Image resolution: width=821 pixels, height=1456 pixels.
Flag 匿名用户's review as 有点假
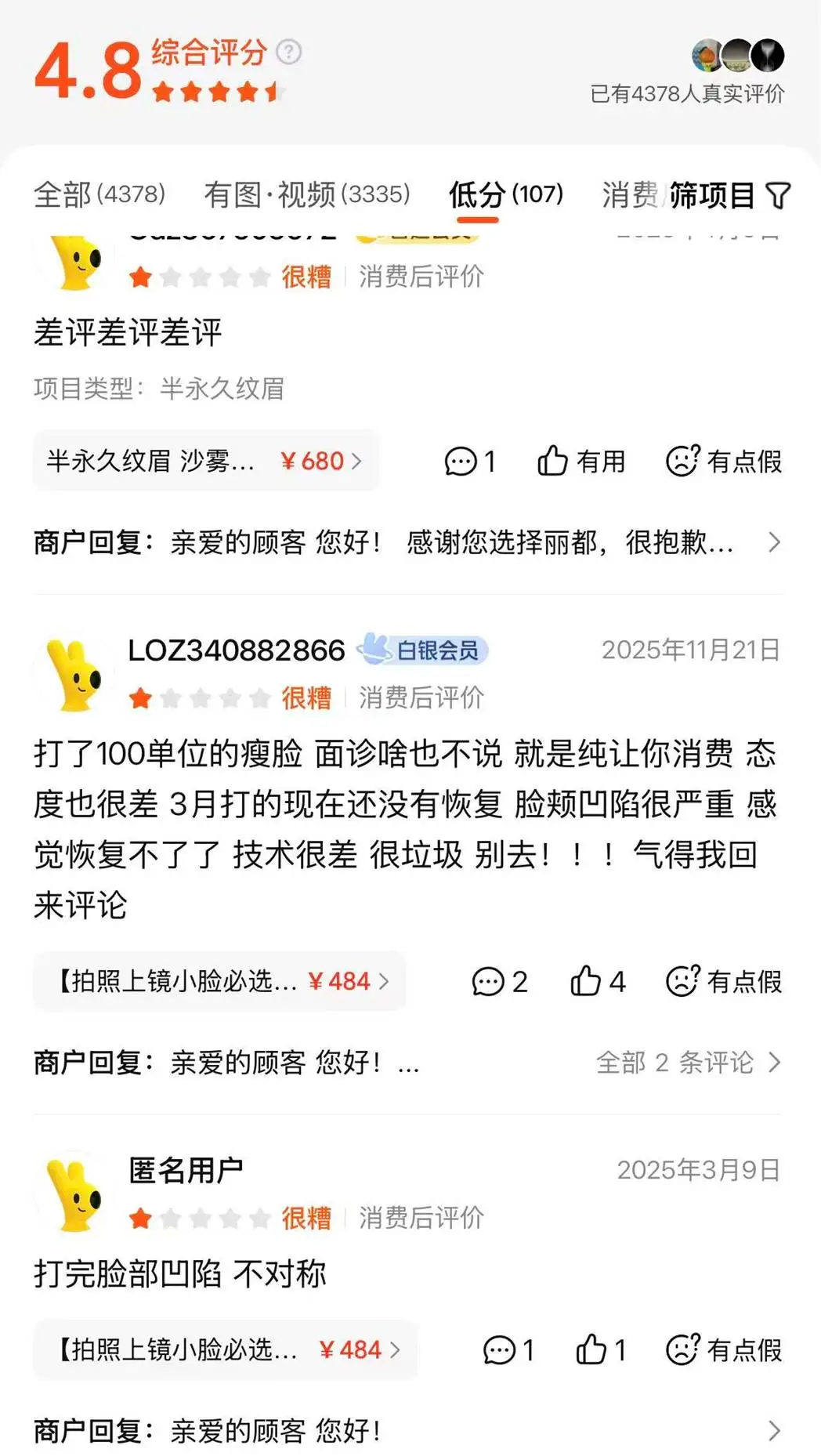pyautogui.click(x=723, y=1349)
